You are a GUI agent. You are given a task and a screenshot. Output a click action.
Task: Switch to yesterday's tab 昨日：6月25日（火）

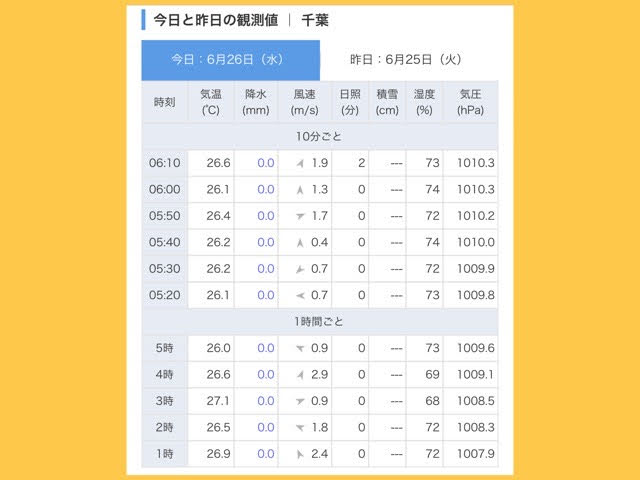407,60
